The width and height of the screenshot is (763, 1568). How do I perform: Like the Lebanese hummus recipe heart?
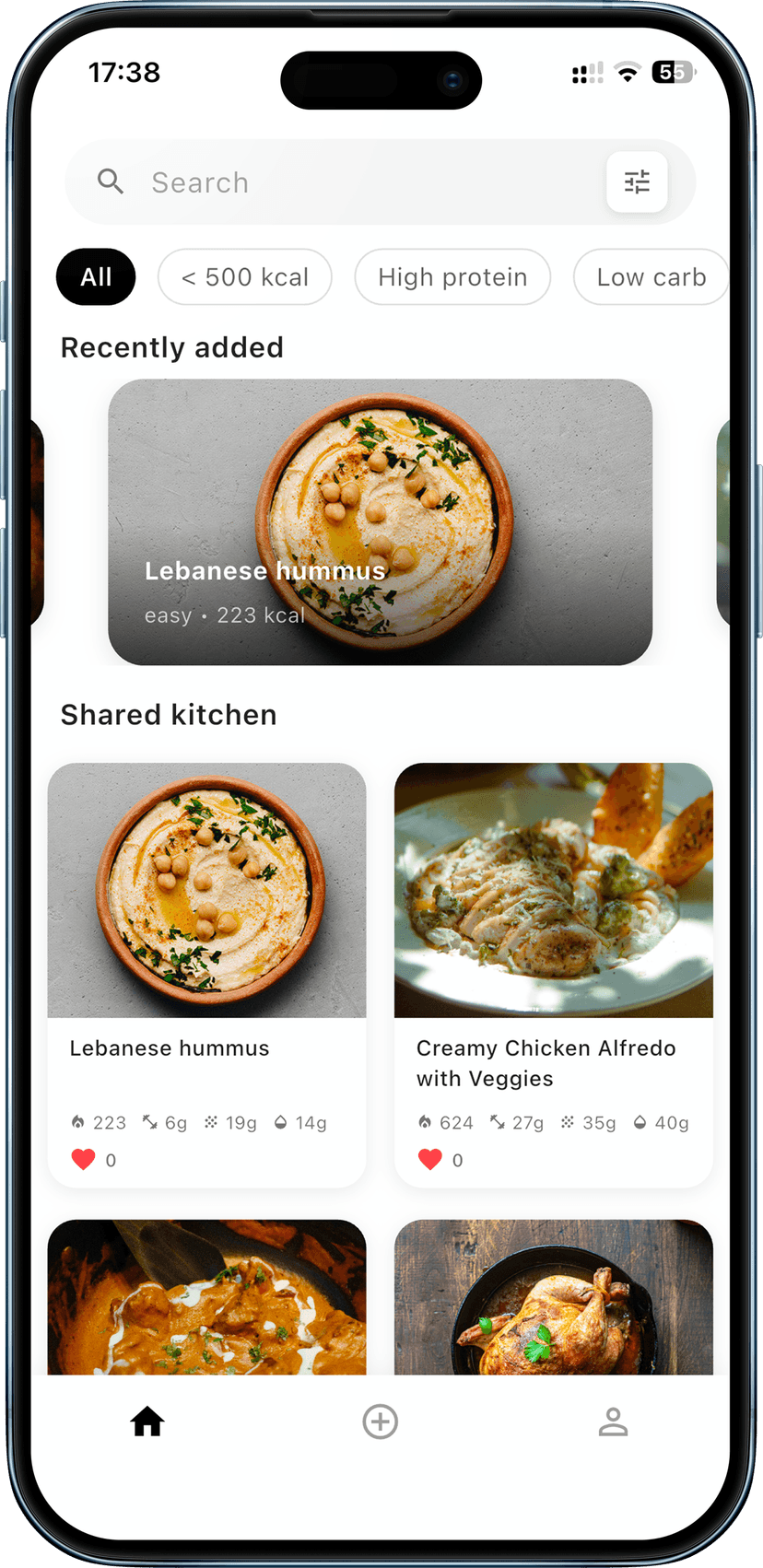click(x=83, y=1158)
